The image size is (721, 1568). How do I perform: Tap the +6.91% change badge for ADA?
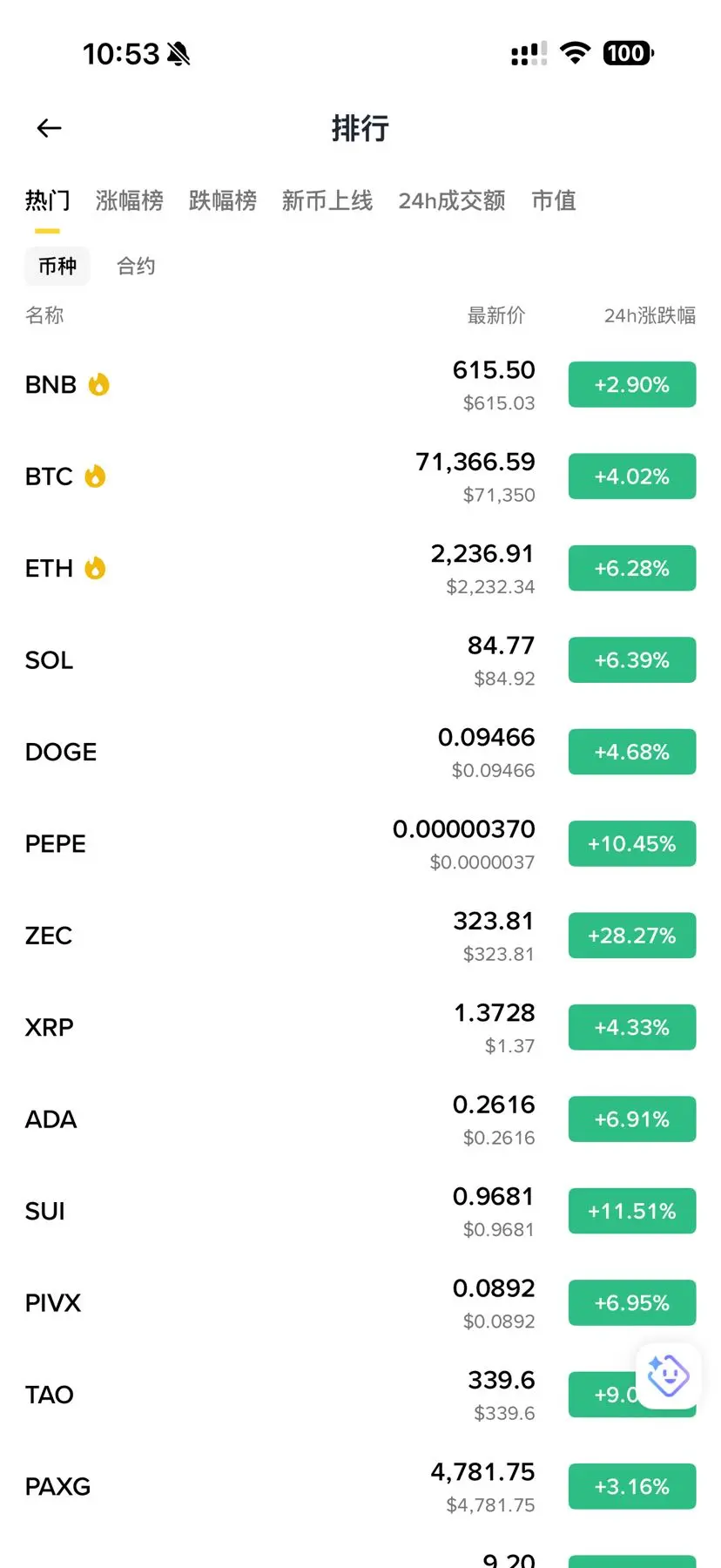pyautogui.click(x=632, y=1119)
